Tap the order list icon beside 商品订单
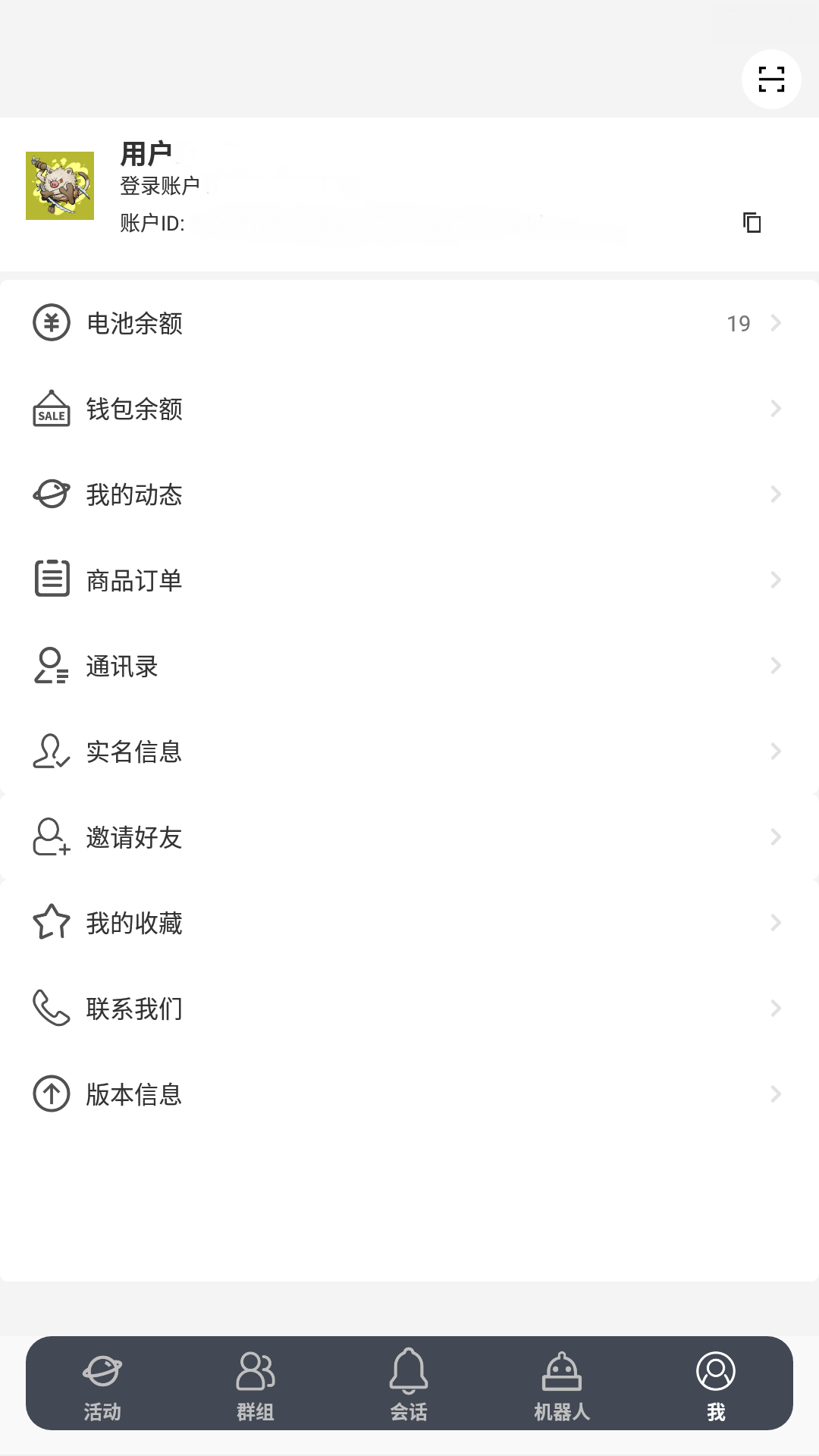 pyautogui.click(x=50, y=580)
